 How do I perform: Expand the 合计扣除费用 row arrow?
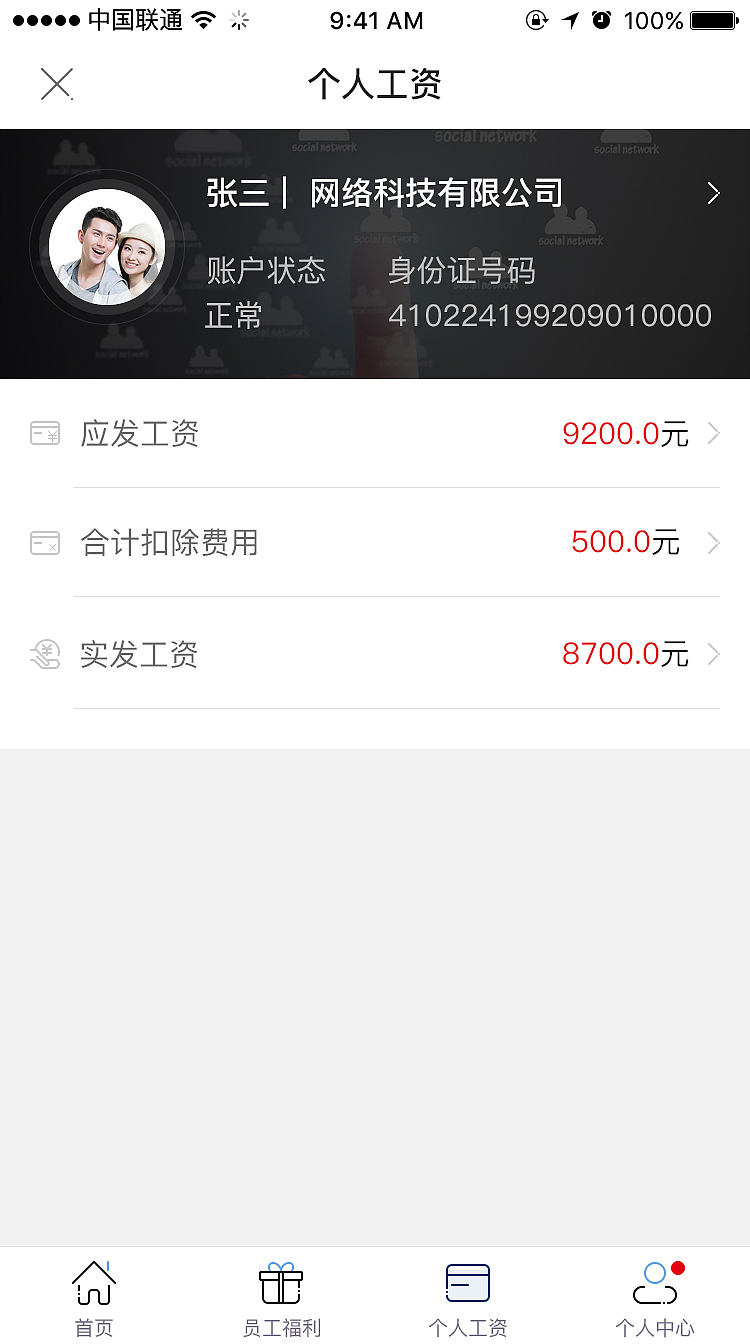point(712,543)
